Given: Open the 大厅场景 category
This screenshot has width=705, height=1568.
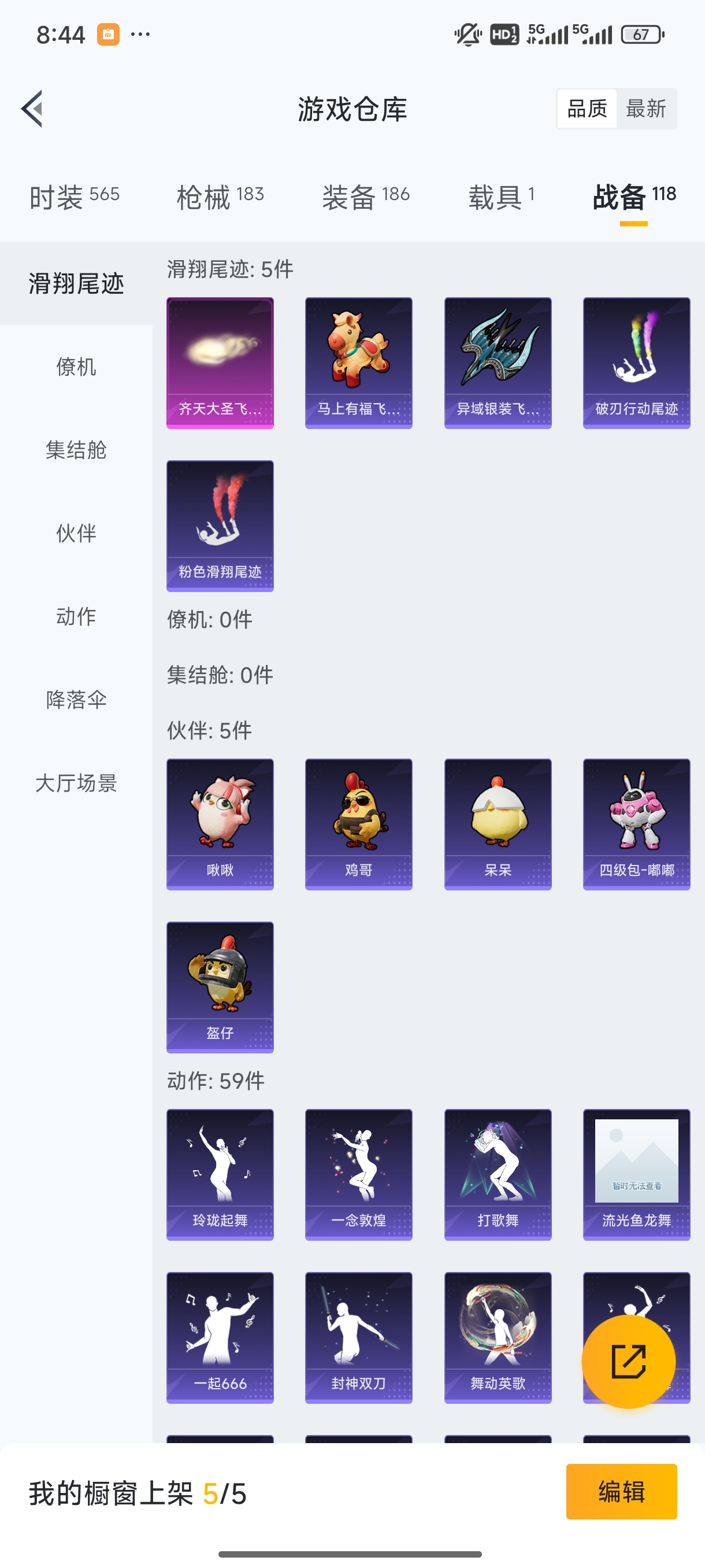Looking at the screenshot, I should click(x=75, y=785).
